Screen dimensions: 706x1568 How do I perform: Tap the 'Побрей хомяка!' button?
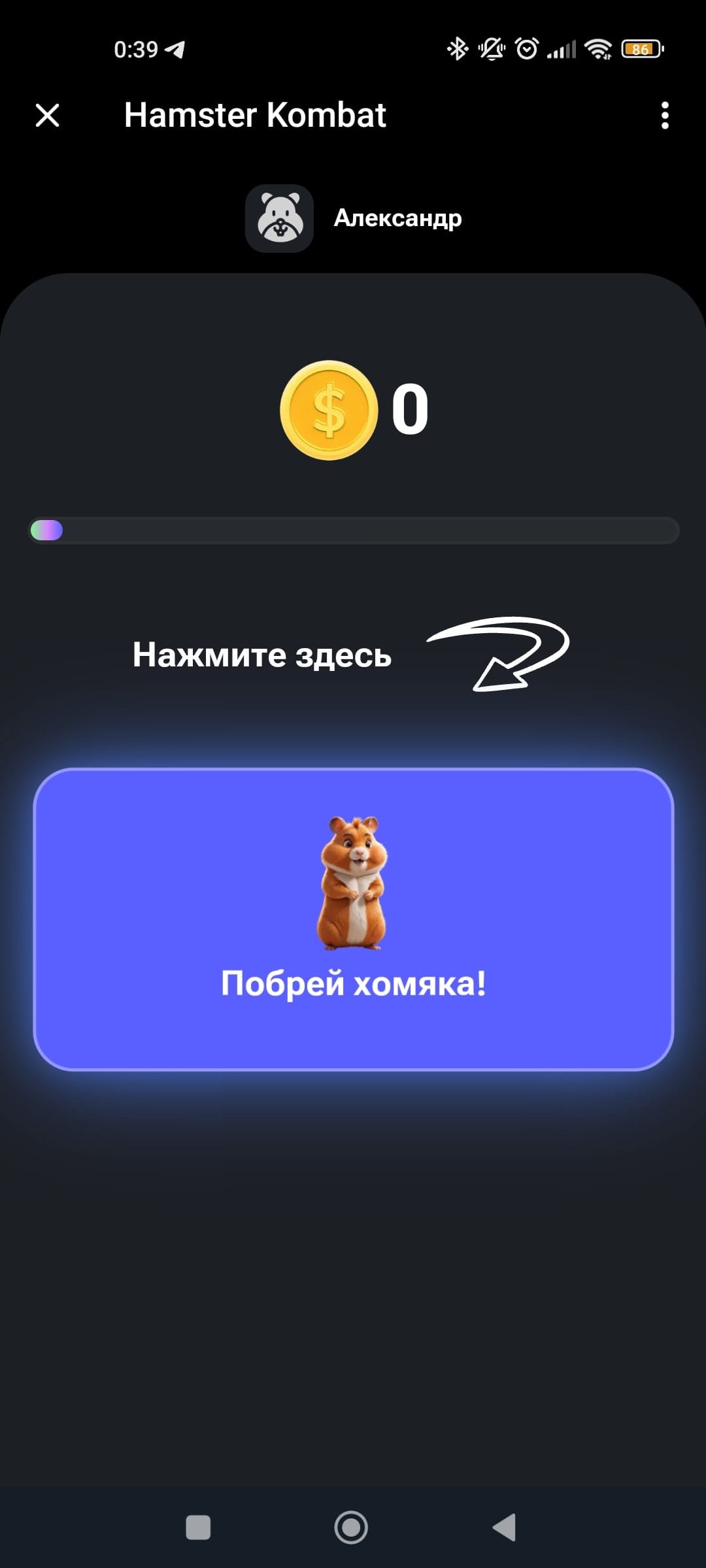tap(353, 919)
